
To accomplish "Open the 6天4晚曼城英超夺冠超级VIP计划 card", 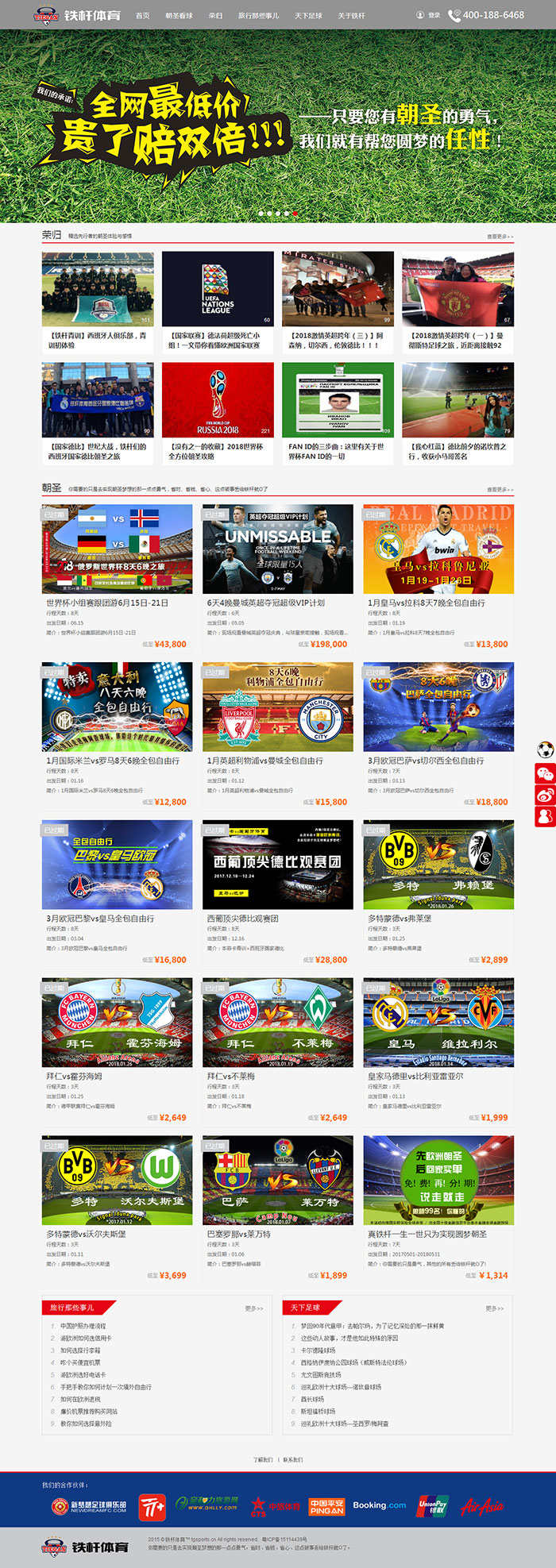I will point(277,576).
